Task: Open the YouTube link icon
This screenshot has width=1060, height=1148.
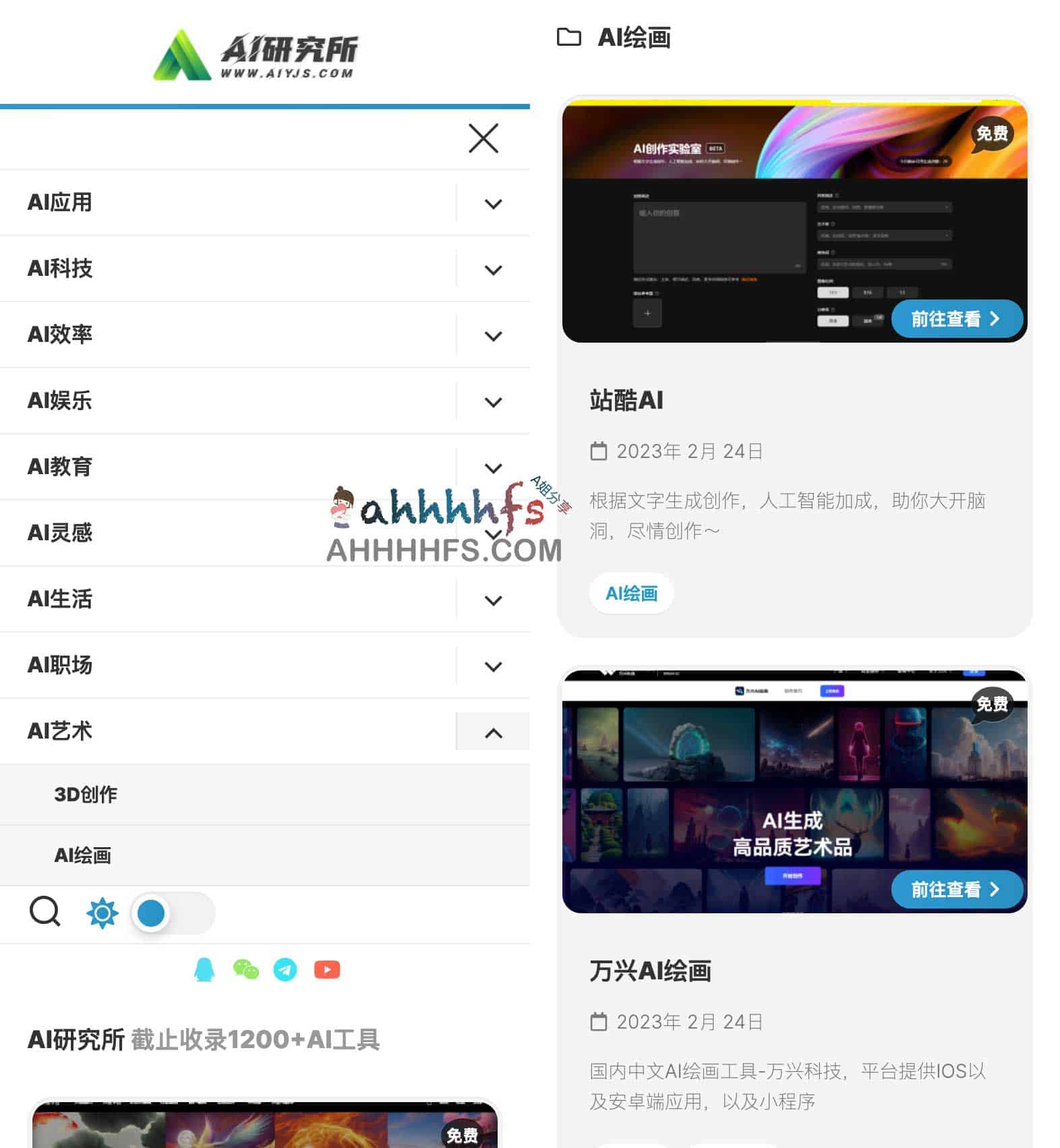Action: [327, 970]
